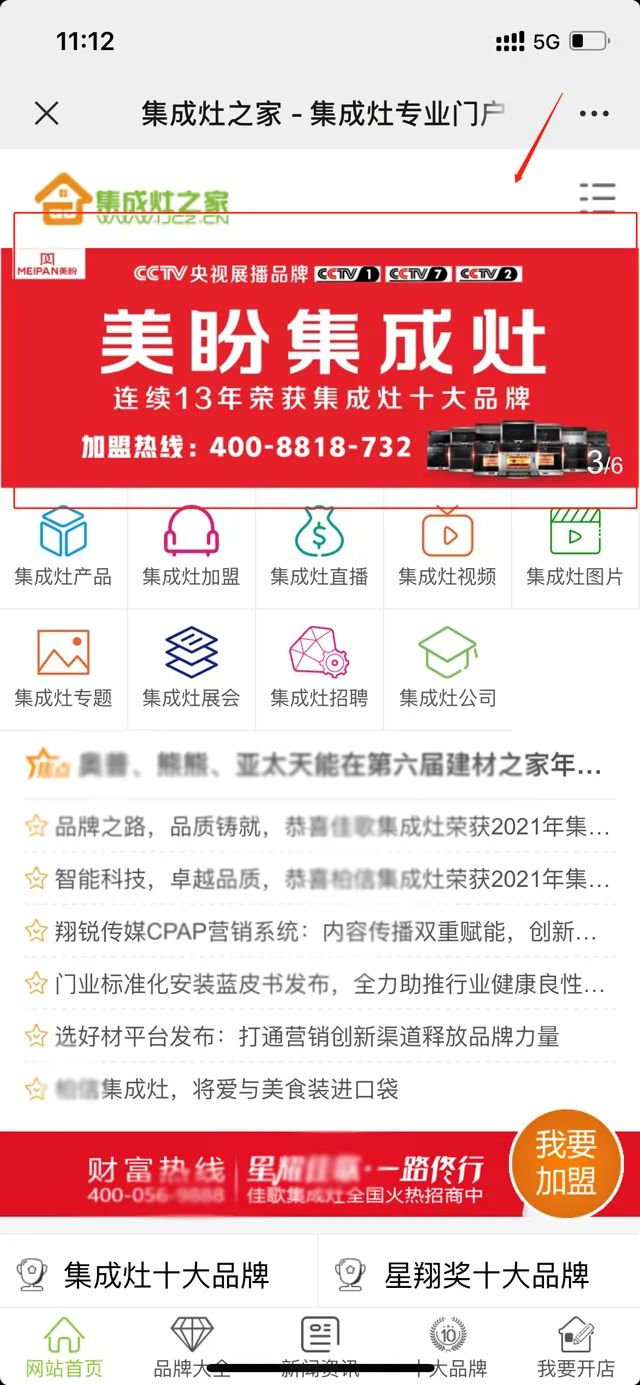Viewport: 640px width, 1385px height.
Task: Browse 集成灶图片 gallery
Action: point(575,547)
